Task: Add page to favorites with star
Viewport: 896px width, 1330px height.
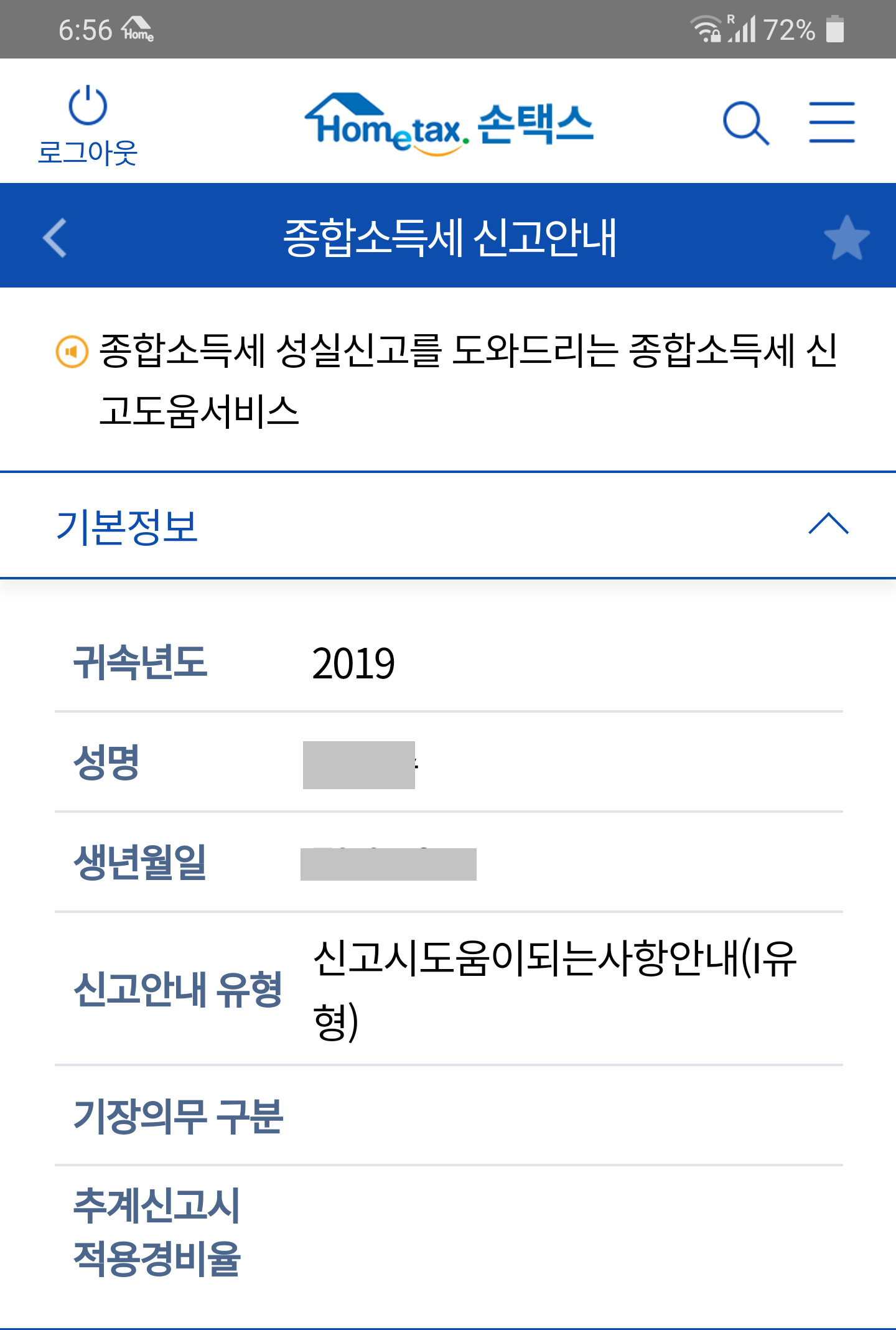Action: tap(846, 237)
